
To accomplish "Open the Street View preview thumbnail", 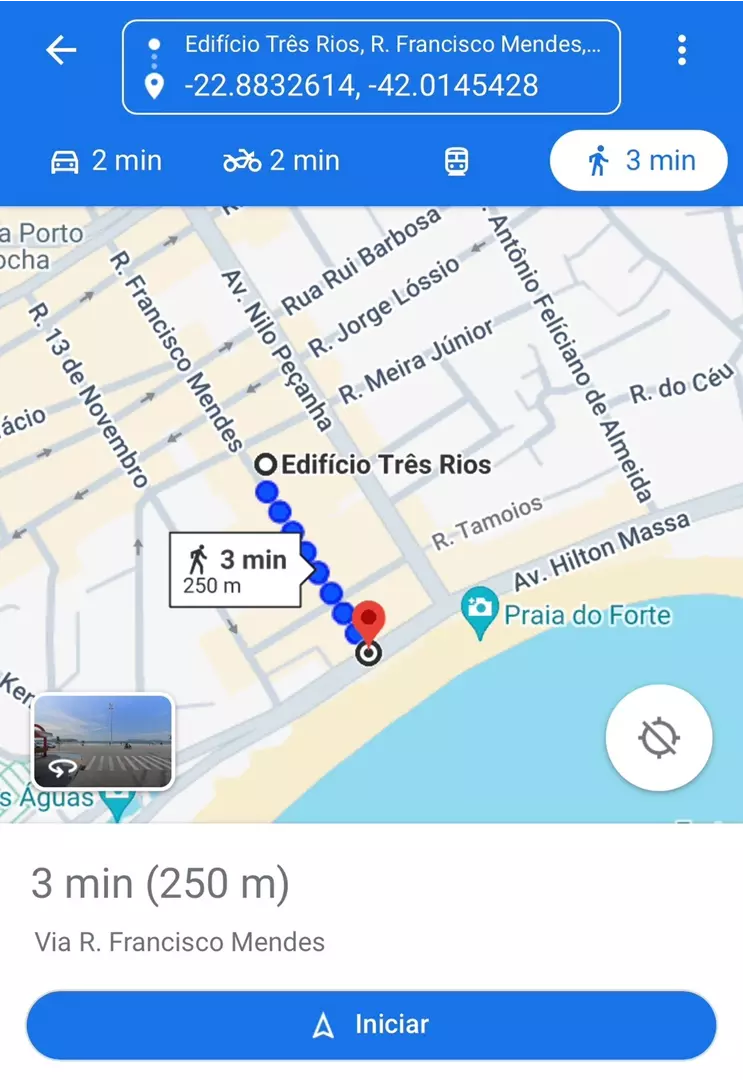I will (x=103, y=742).
